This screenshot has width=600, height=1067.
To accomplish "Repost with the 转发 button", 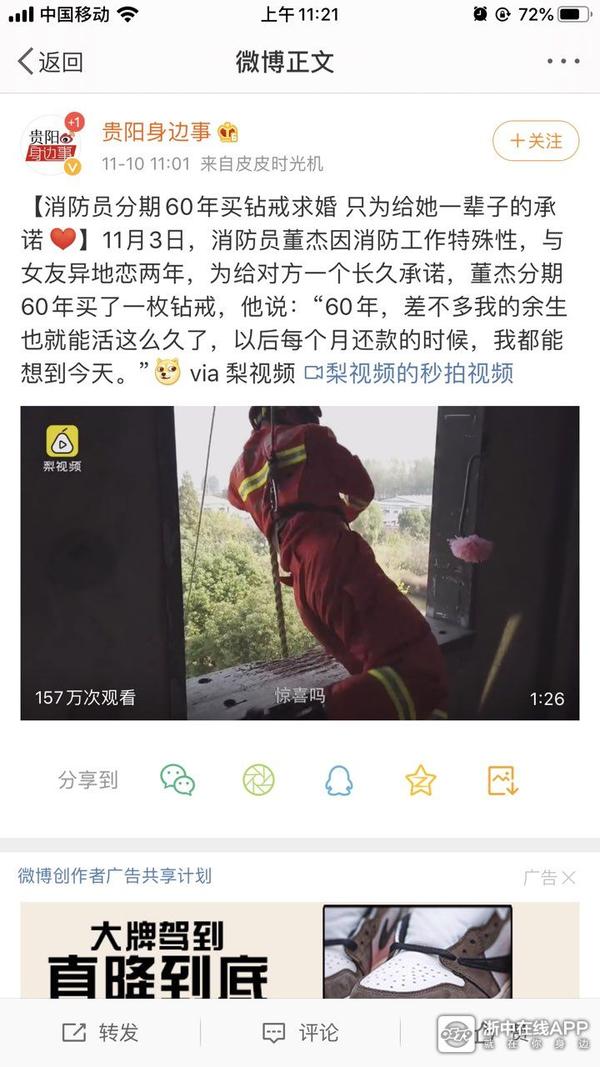I will click(100, 1032).
